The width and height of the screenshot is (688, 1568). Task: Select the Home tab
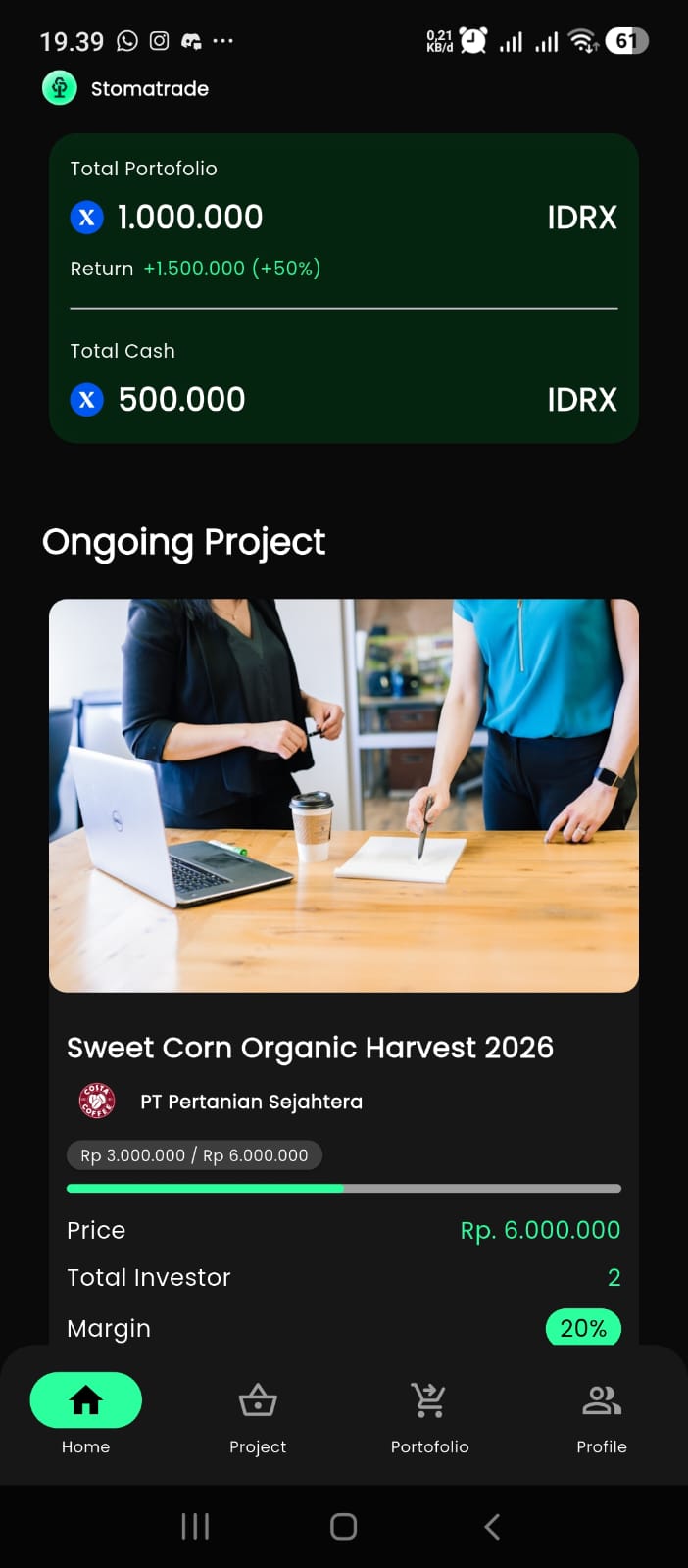tap(86, 1414)
